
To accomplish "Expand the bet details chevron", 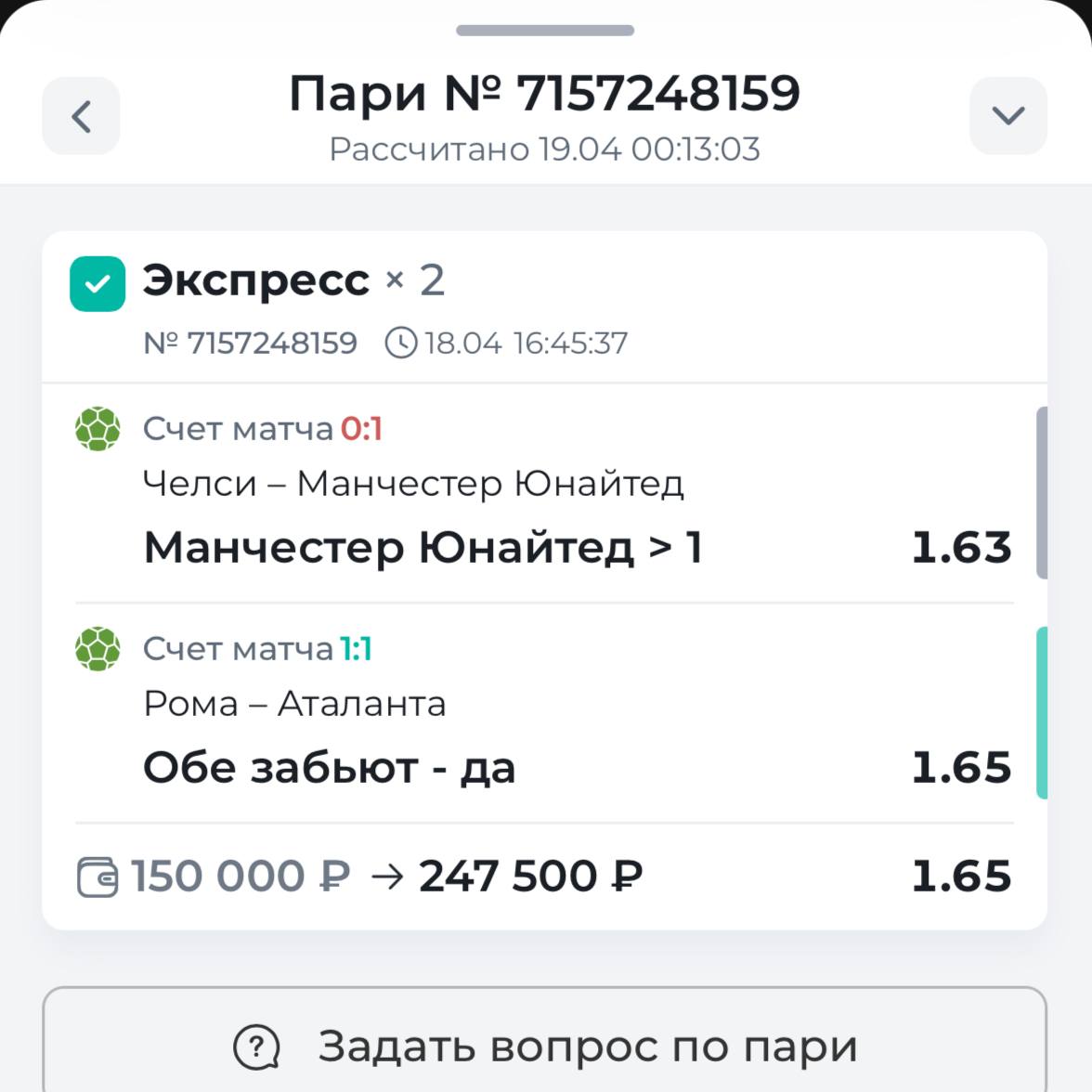I will tap(1007, 116).
